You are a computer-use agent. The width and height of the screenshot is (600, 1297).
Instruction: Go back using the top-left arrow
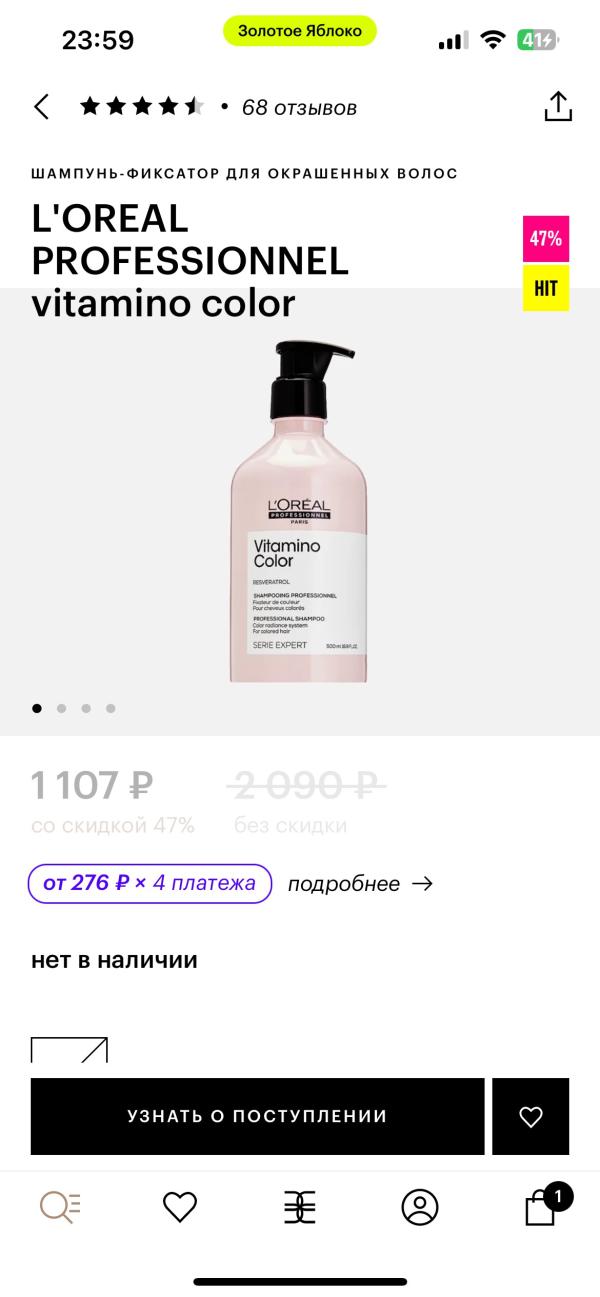pos(41,107)
